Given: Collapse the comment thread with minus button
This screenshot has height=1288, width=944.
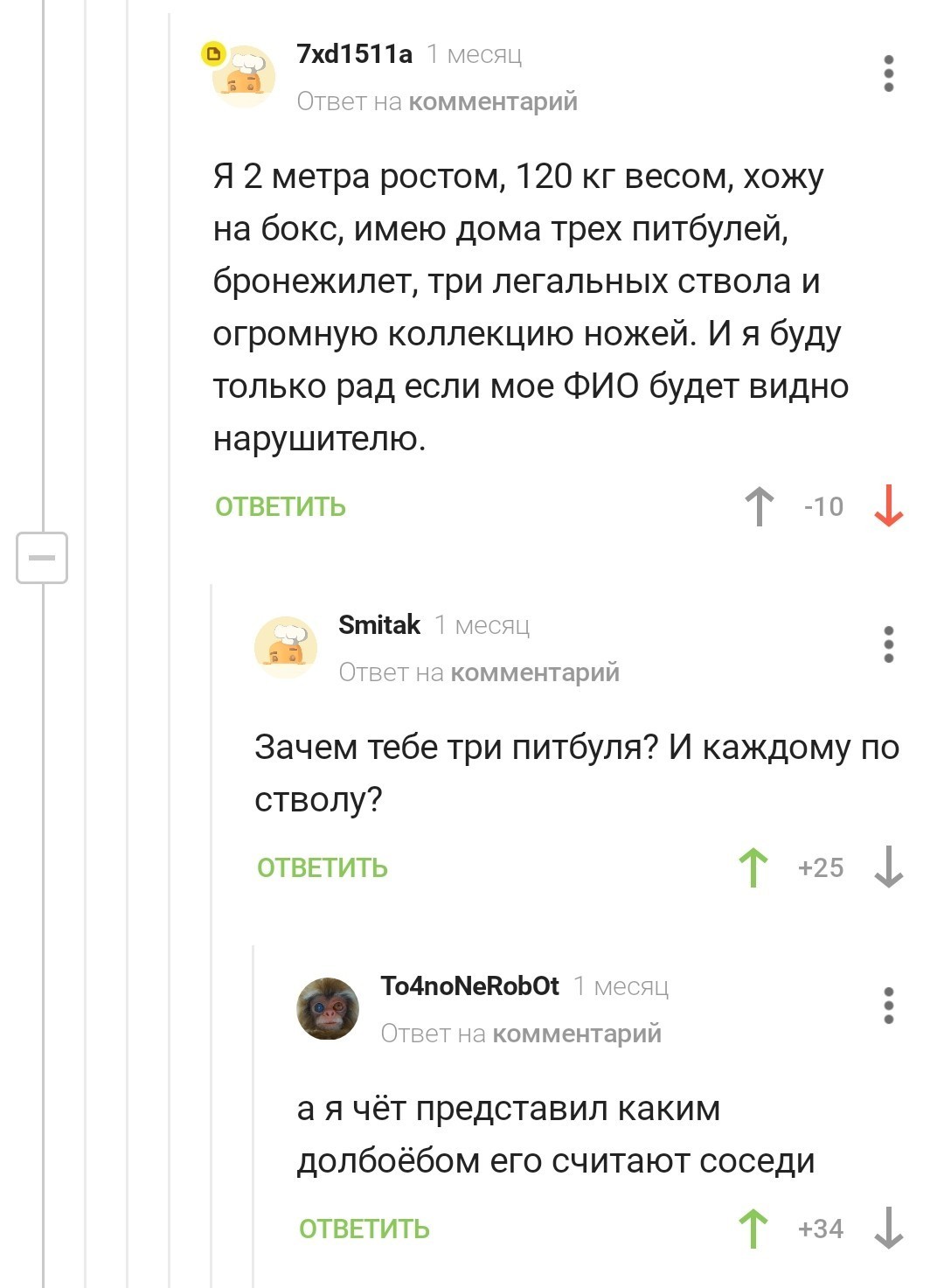Looking at the screenshot, I should coord(42,557).
